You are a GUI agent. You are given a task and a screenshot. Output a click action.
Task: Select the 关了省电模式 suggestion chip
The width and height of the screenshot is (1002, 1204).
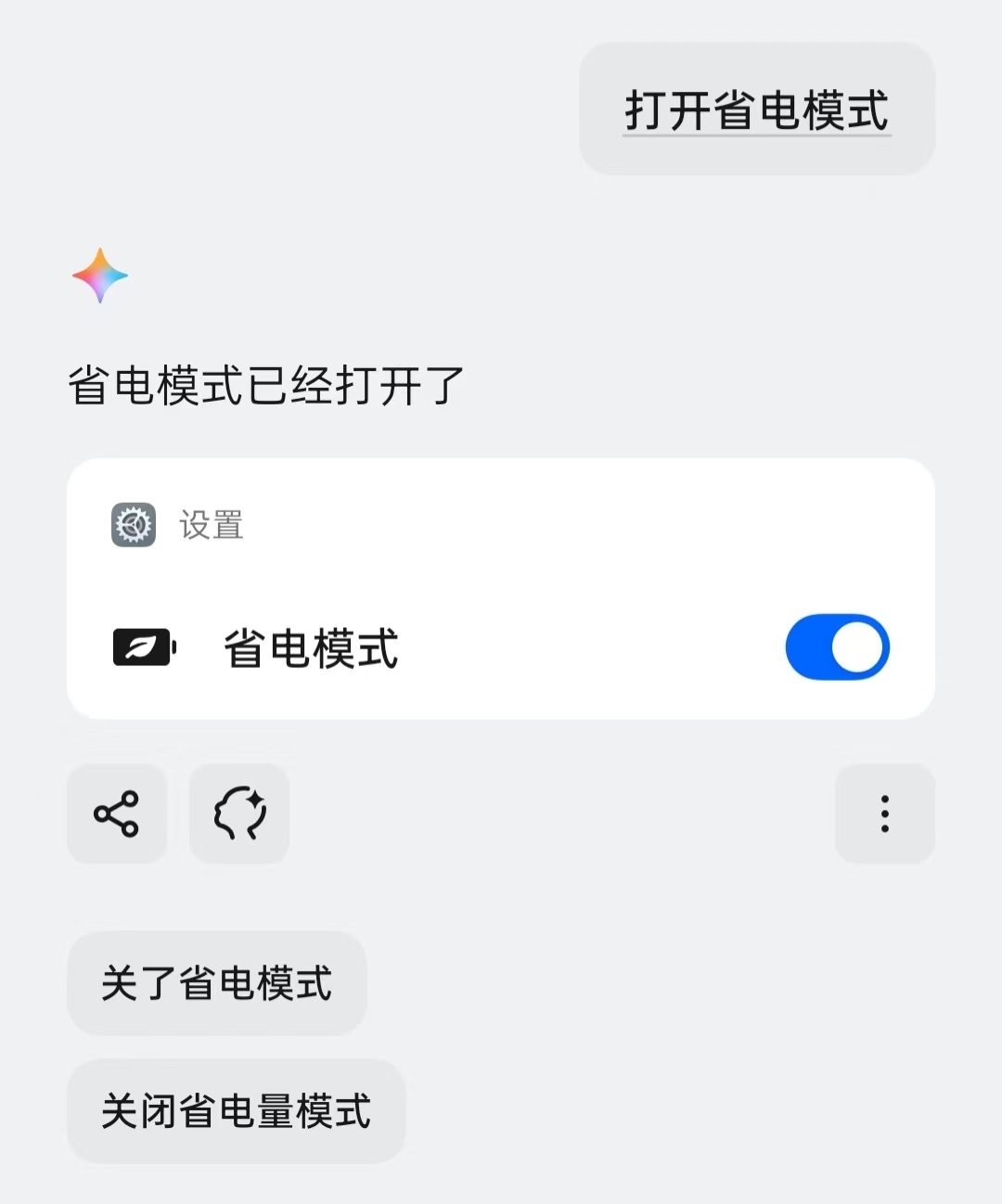217,983
